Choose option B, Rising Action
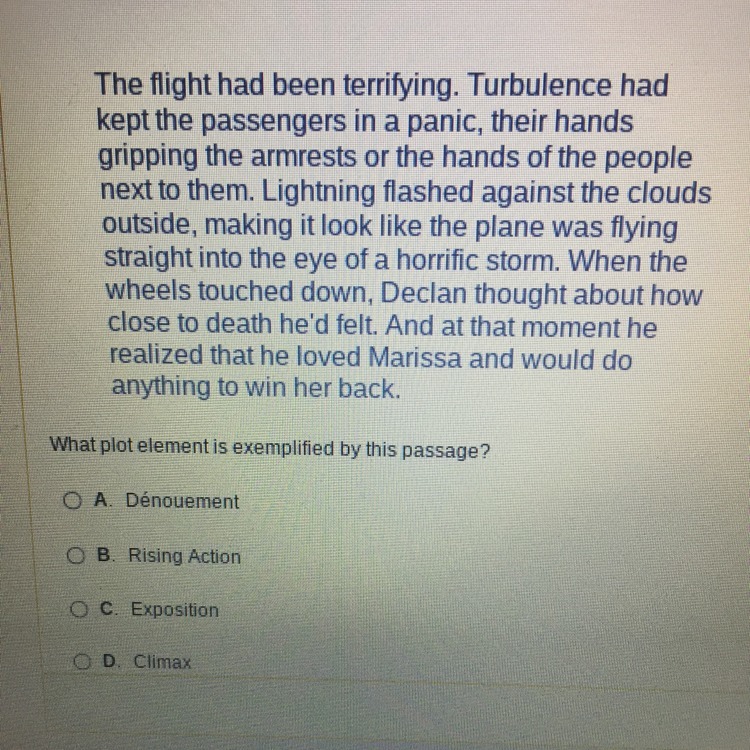750x750 pixels. click(77, 555)
